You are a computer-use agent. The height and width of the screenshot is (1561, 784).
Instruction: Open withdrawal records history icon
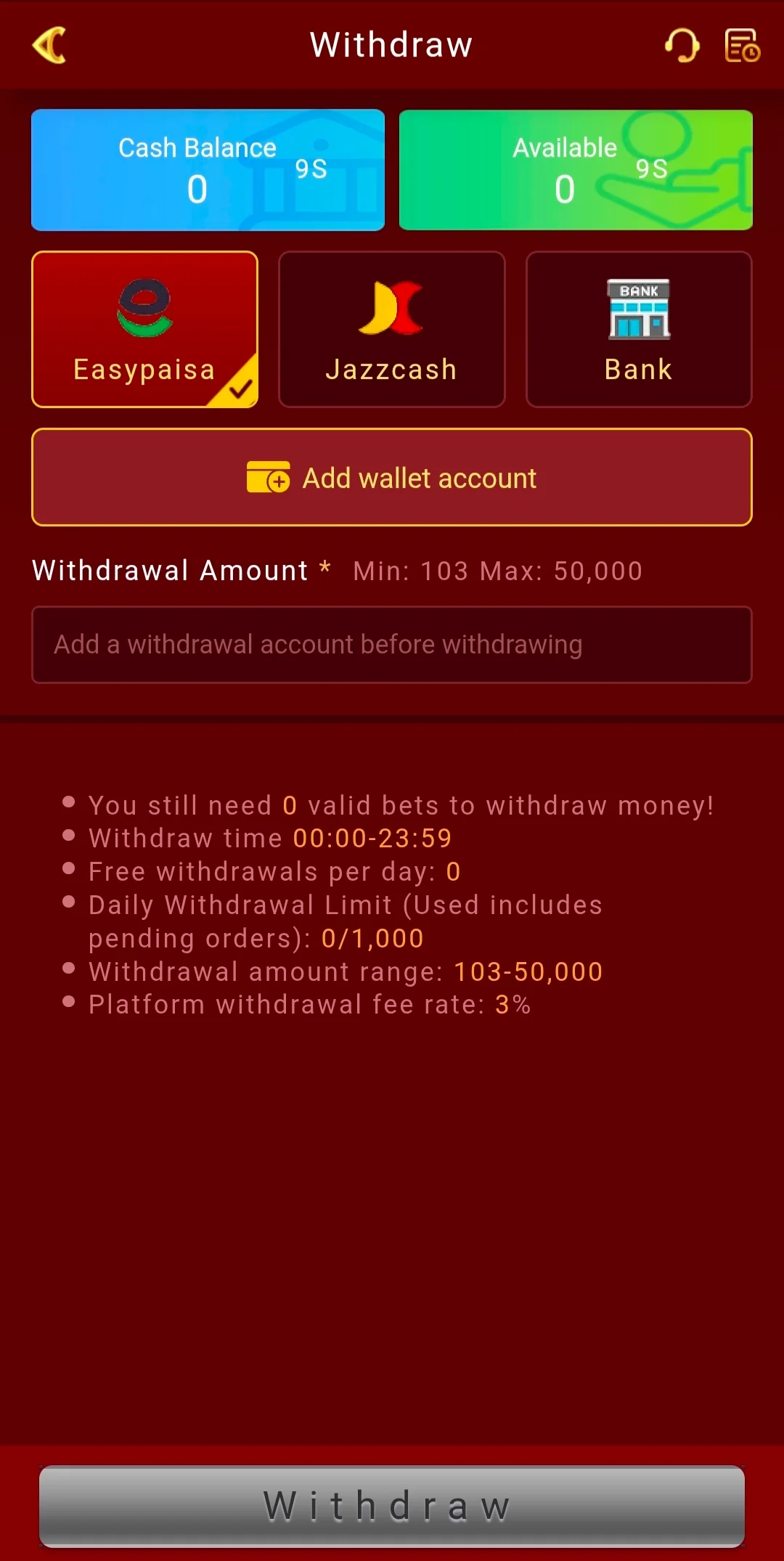click(742, 45)
